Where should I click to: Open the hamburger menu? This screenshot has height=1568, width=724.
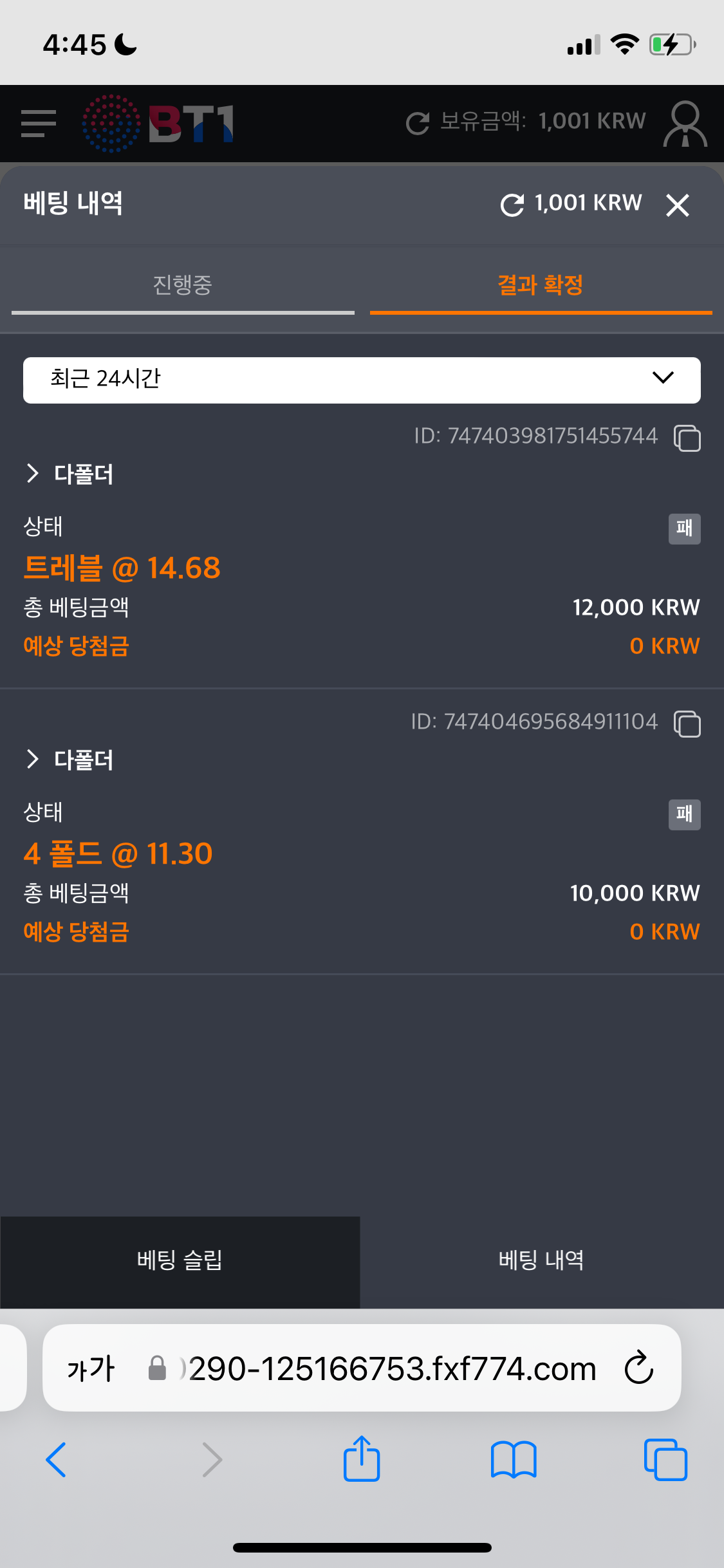pyautogui.click(x=39, y=123)
